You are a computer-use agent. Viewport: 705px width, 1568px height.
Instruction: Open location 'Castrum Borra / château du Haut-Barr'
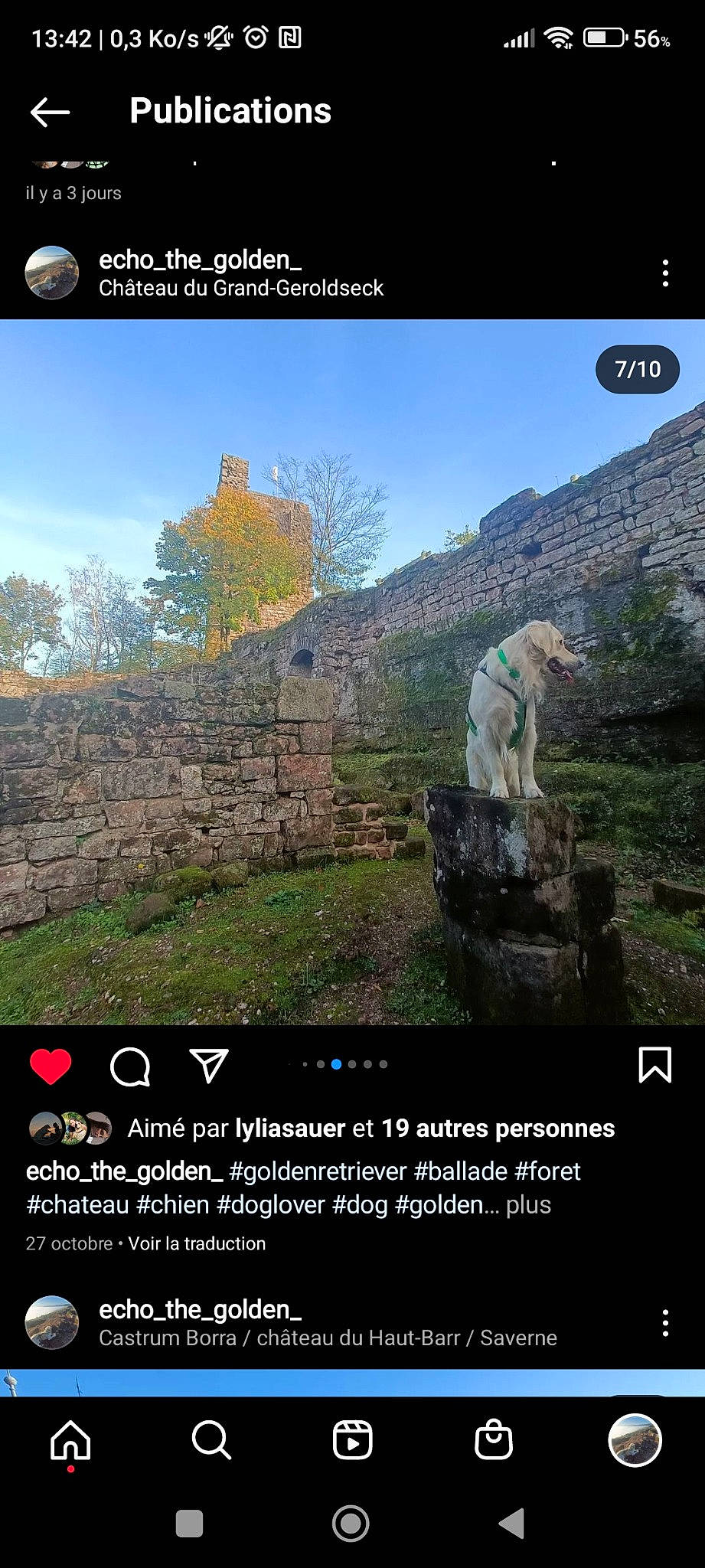(x=328, y=1338)
